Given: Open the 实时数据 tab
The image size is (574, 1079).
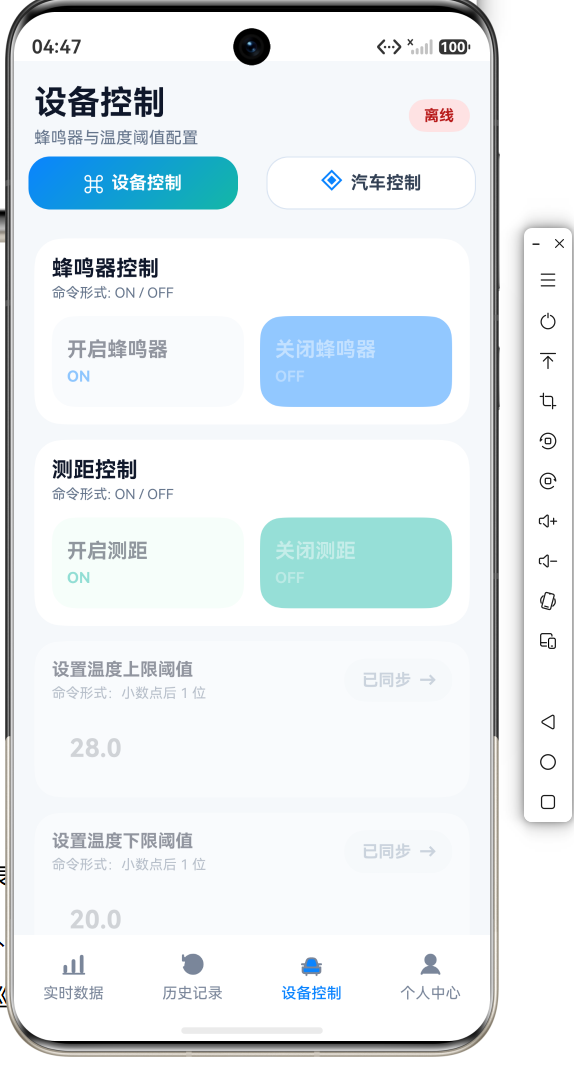Looking at the screenshot, I should click(x=74, y=977).
